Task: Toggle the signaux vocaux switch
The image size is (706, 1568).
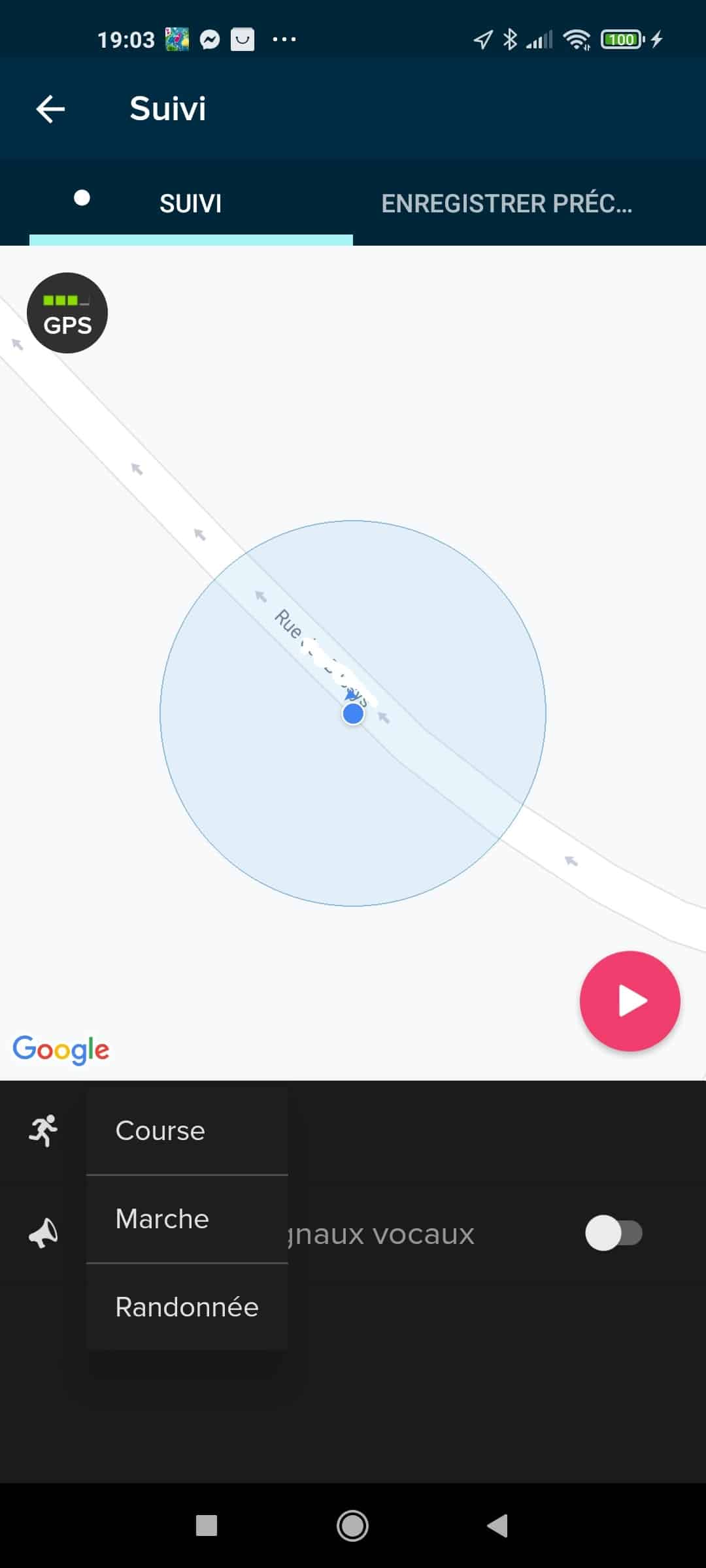Action: (x=613, y=1233)
